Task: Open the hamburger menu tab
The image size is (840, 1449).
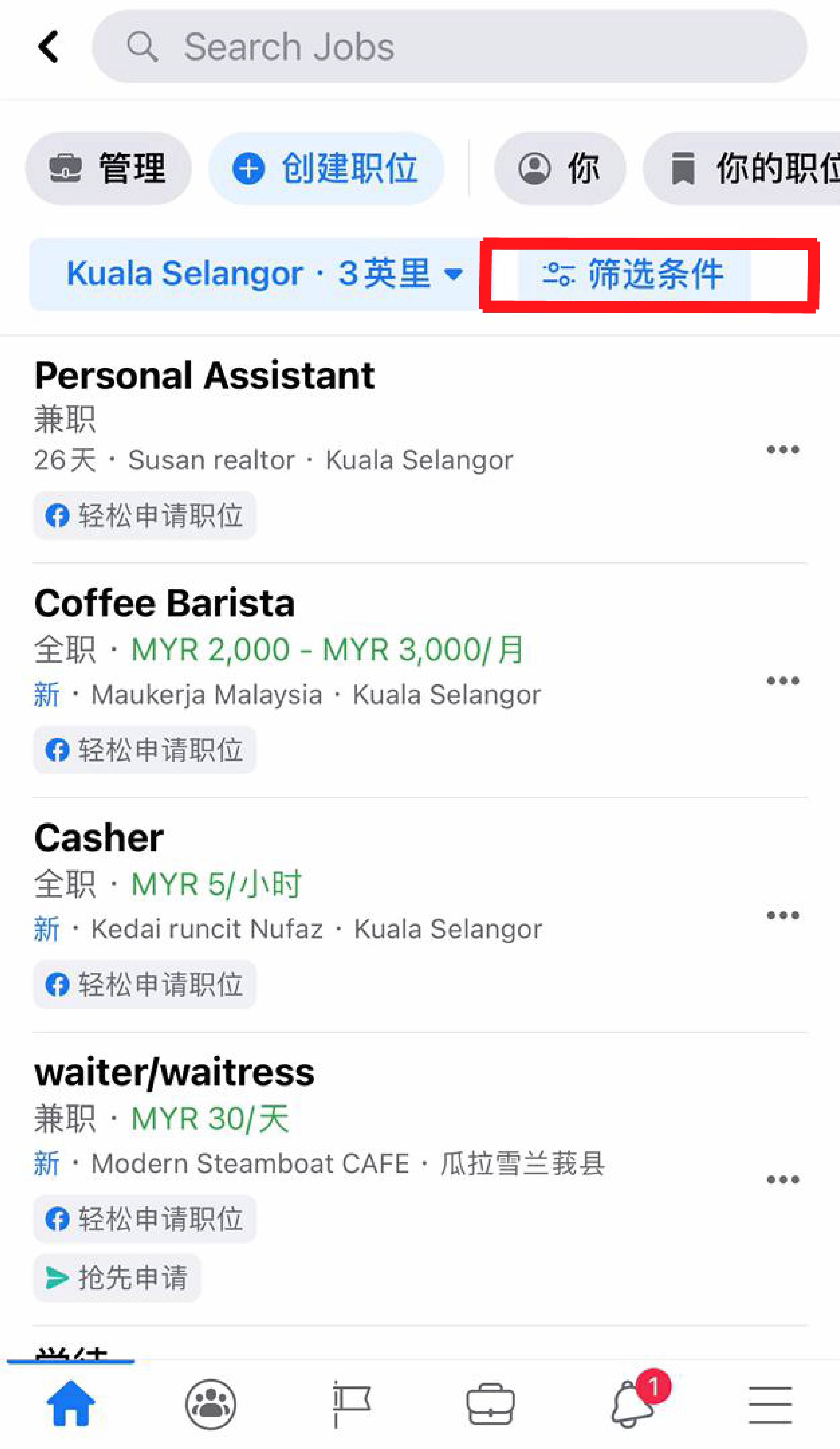Action: [770, 1404]
